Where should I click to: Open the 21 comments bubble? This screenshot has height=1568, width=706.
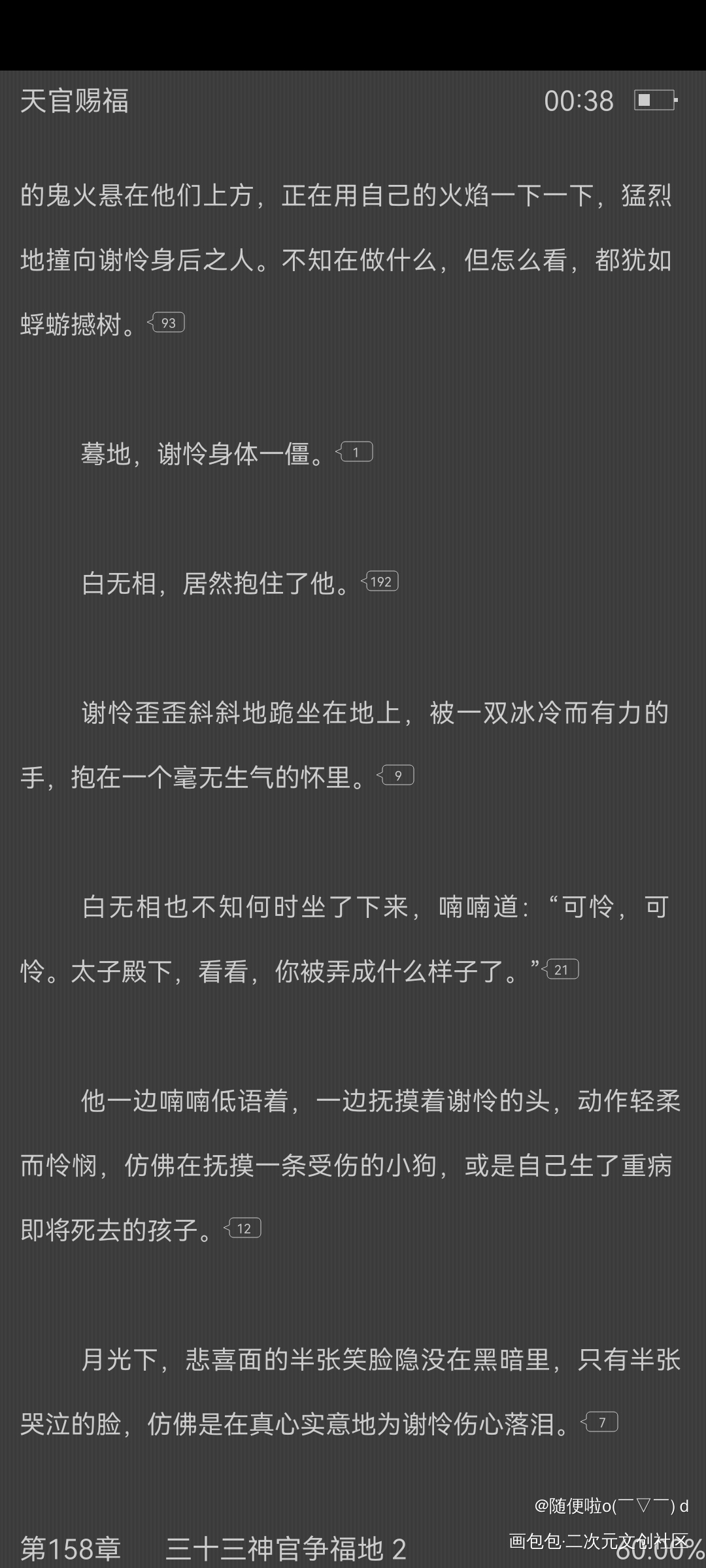561,970
